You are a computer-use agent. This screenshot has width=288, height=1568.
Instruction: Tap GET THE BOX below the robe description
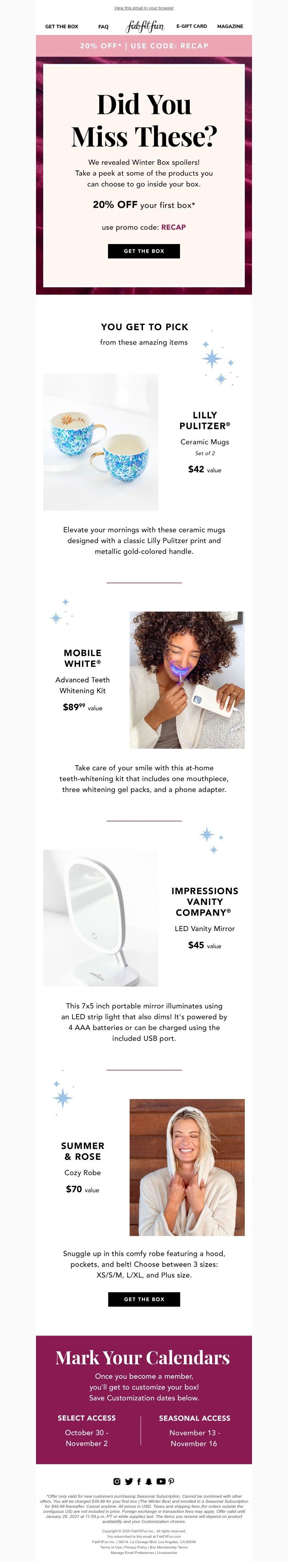[144, 1299]
